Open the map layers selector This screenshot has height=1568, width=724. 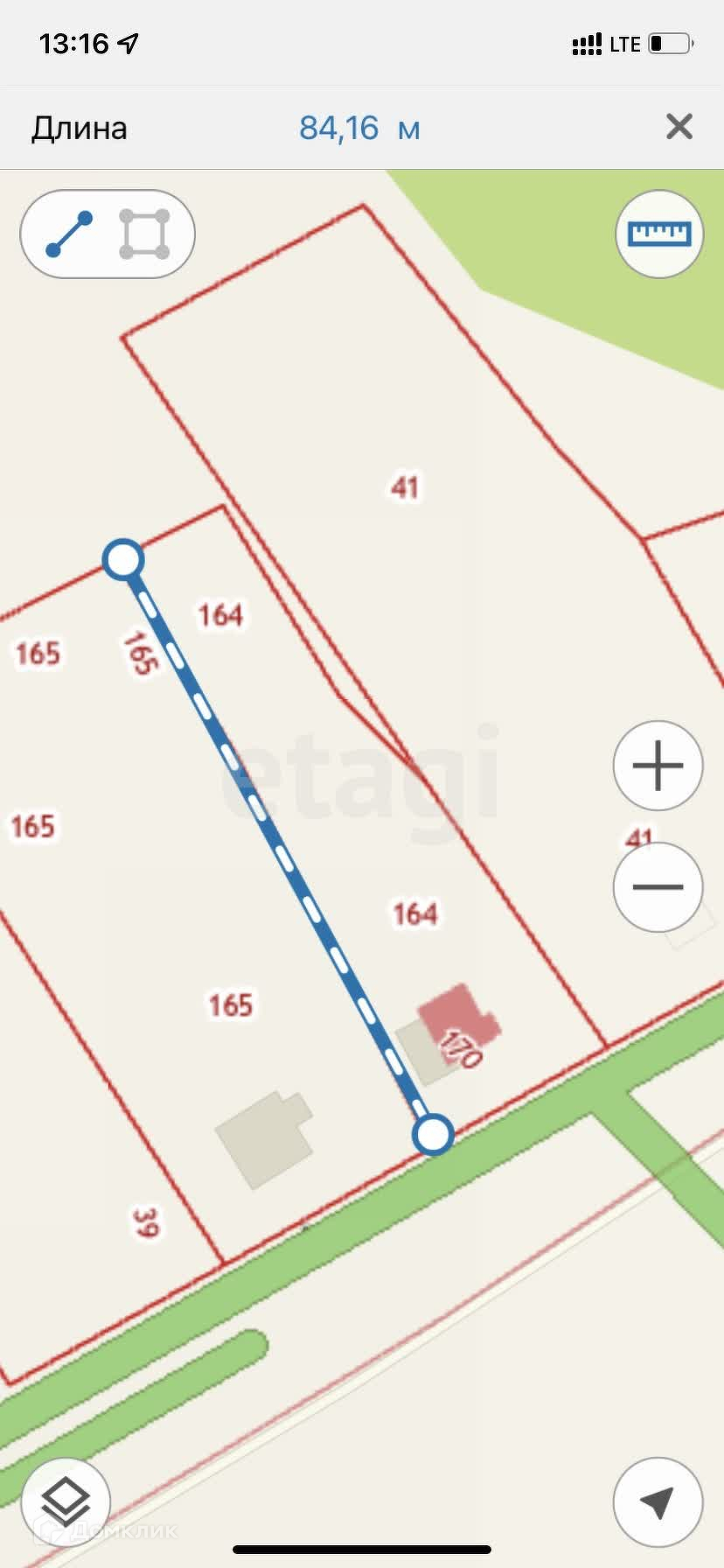coord(66,1503)
